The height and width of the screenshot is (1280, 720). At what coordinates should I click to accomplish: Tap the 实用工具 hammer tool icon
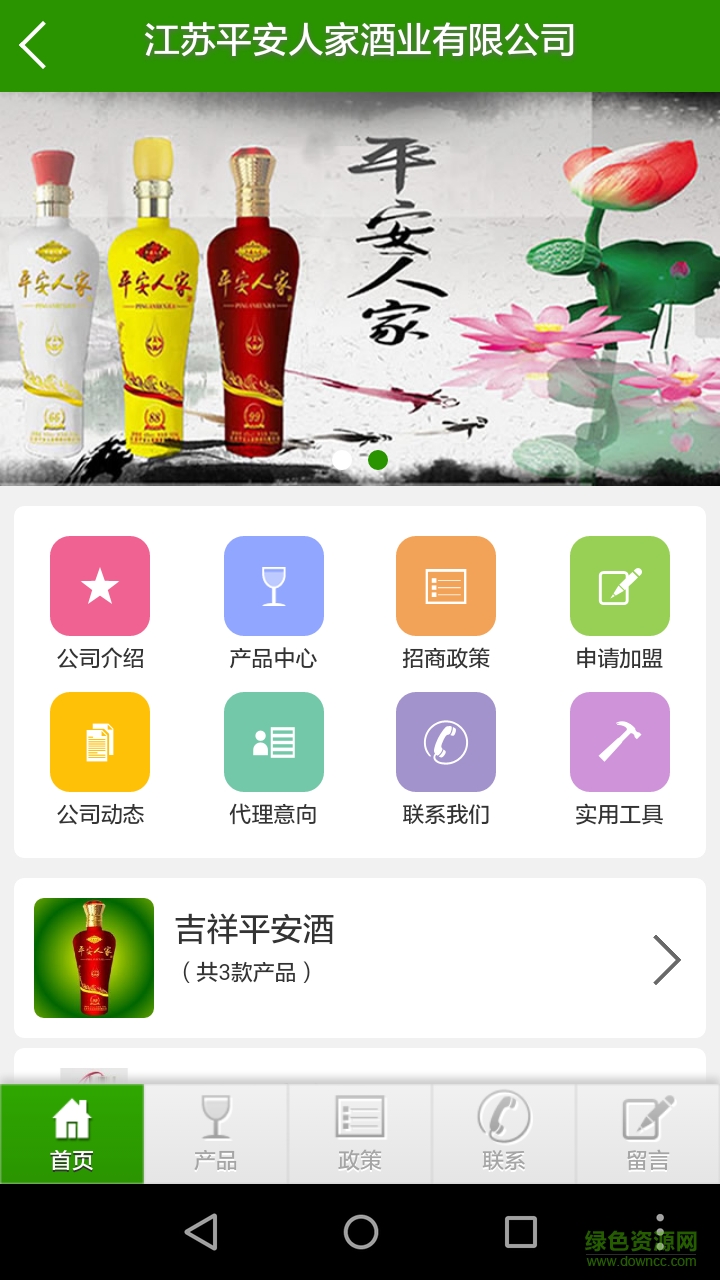point(619,741)
